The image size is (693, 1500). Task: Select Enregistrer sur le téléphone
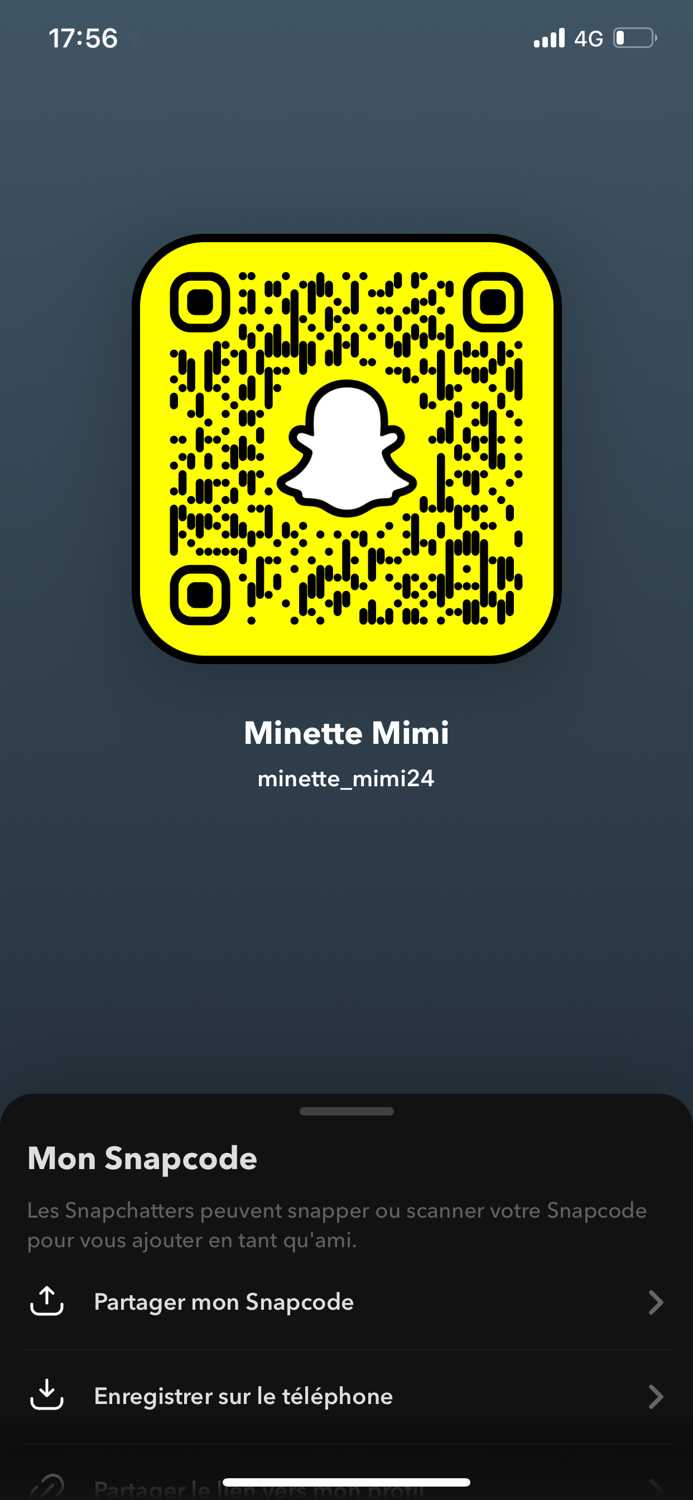tap(346, 1396)
